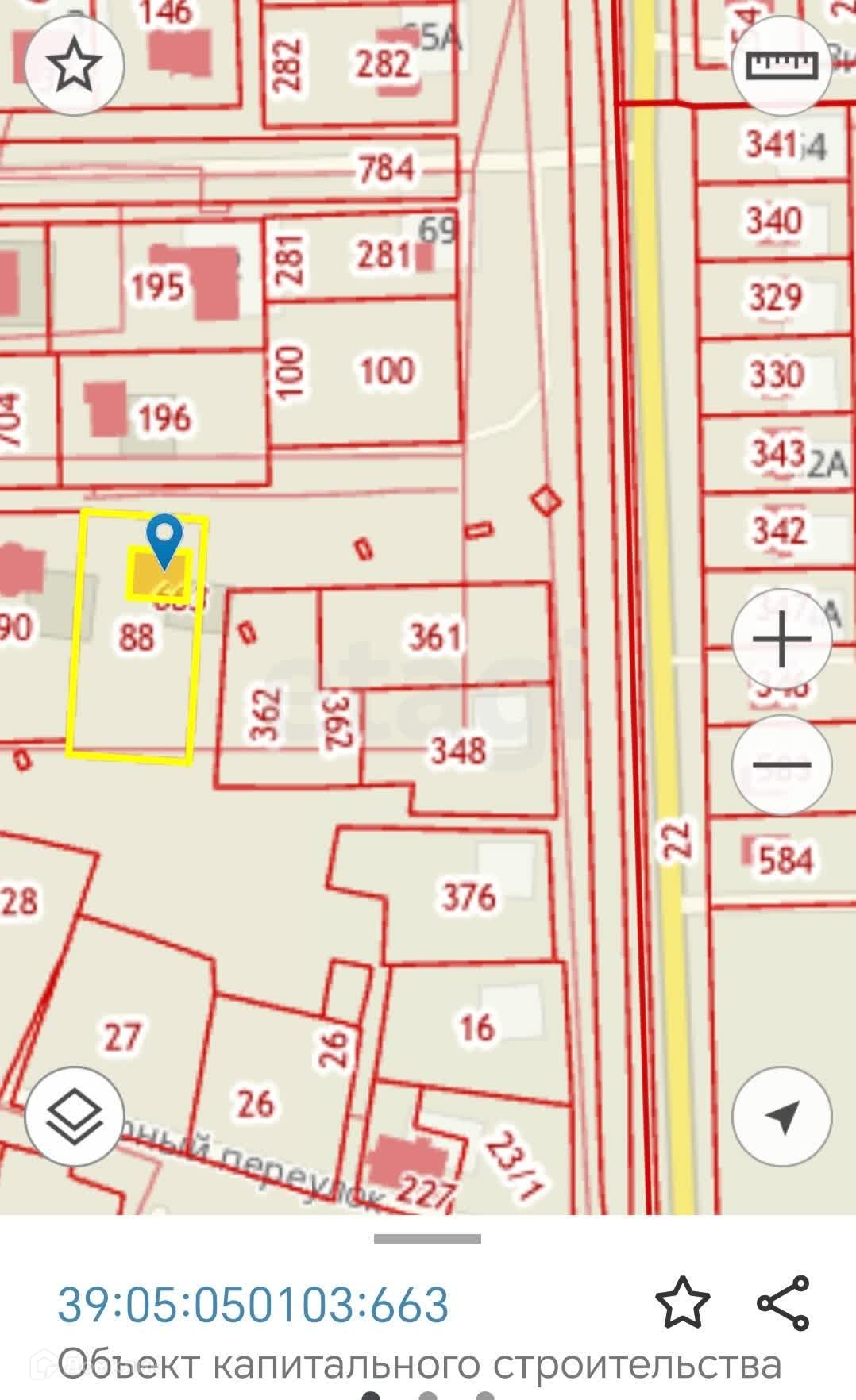Select the blue location pin on the map
This screenshot has height=1400, width=856.
pos(165,541)
